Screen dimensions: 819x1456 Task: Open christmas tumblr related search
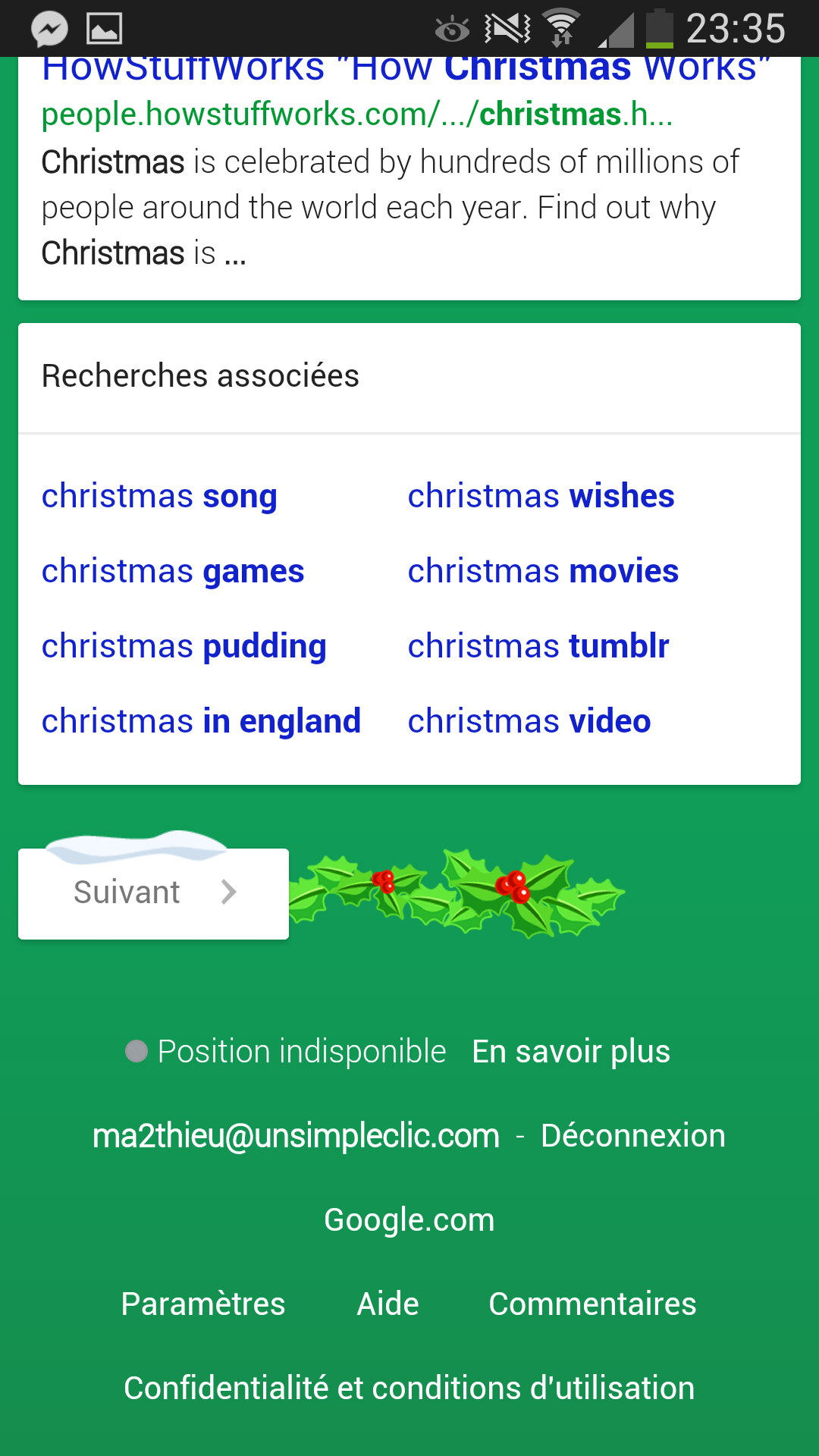point(538,646)
